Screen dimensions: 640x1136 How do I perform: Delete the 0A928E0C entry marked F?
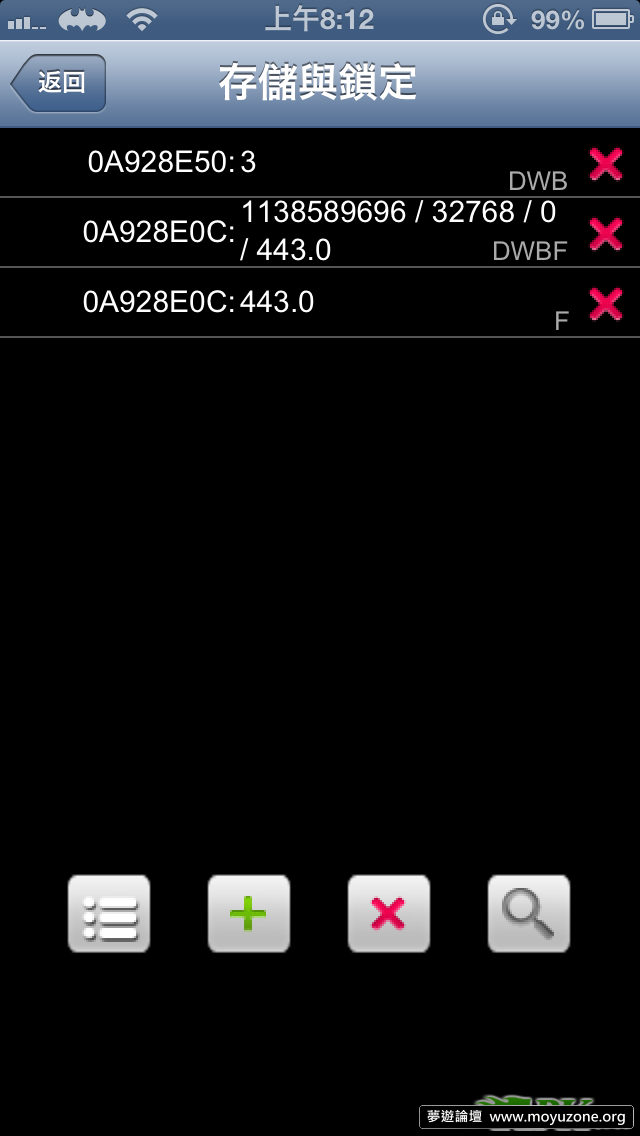coord(605,303)
